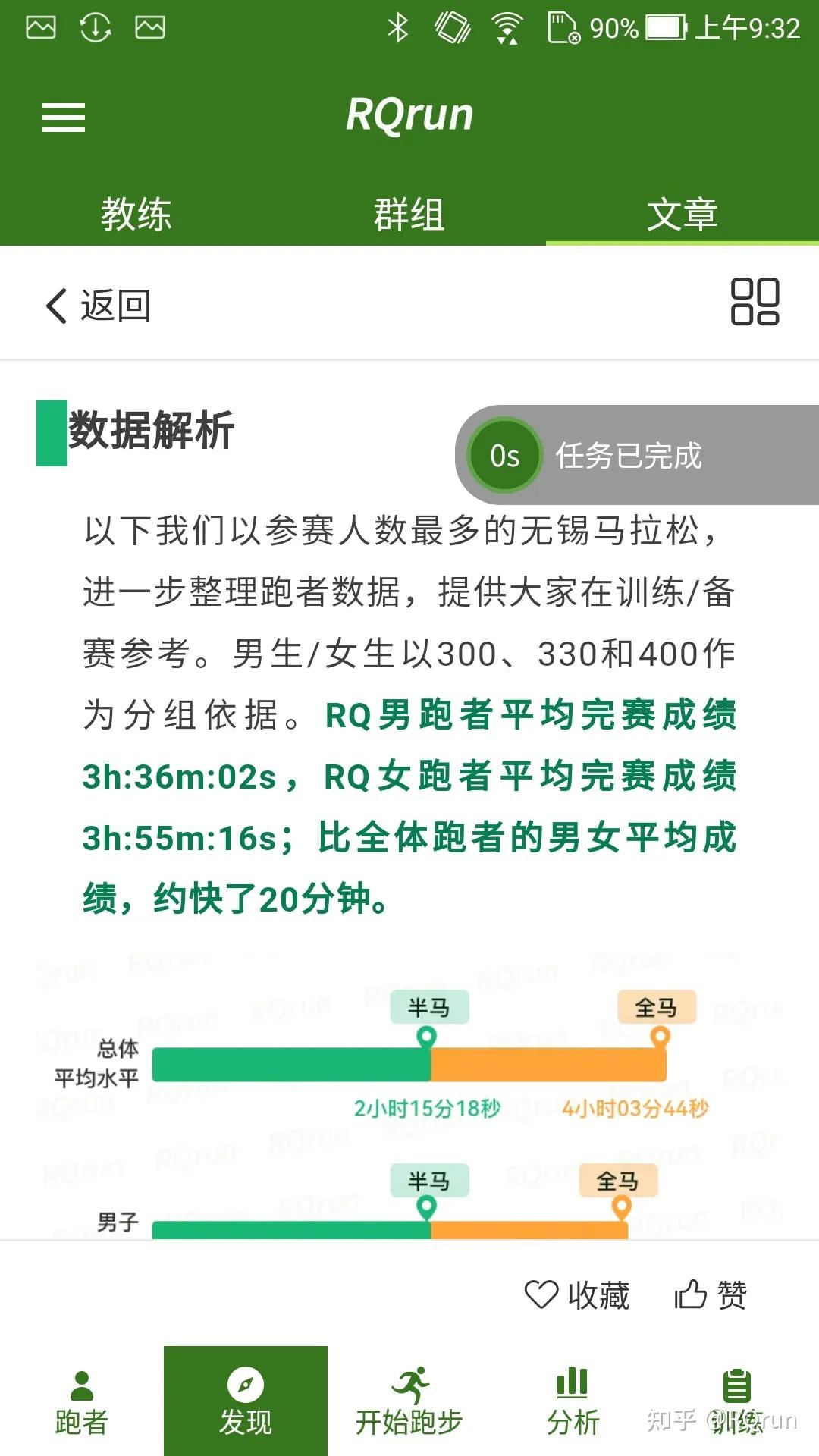Collapse the 全马 label on the first chart
819x1456 pixels.
tap(658, 1009)
